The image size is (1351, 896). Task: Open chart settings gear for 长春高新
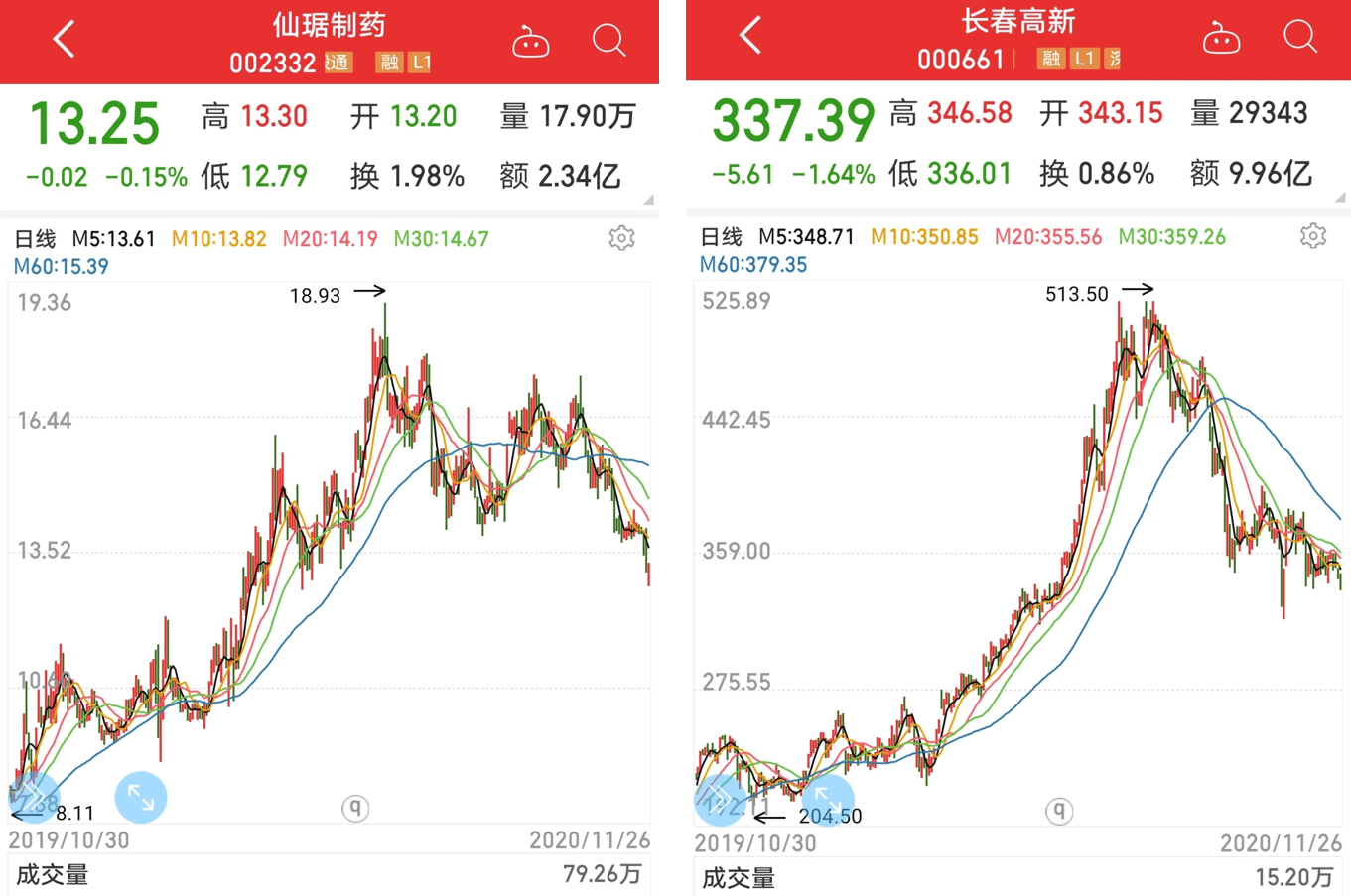(1313, 236)
